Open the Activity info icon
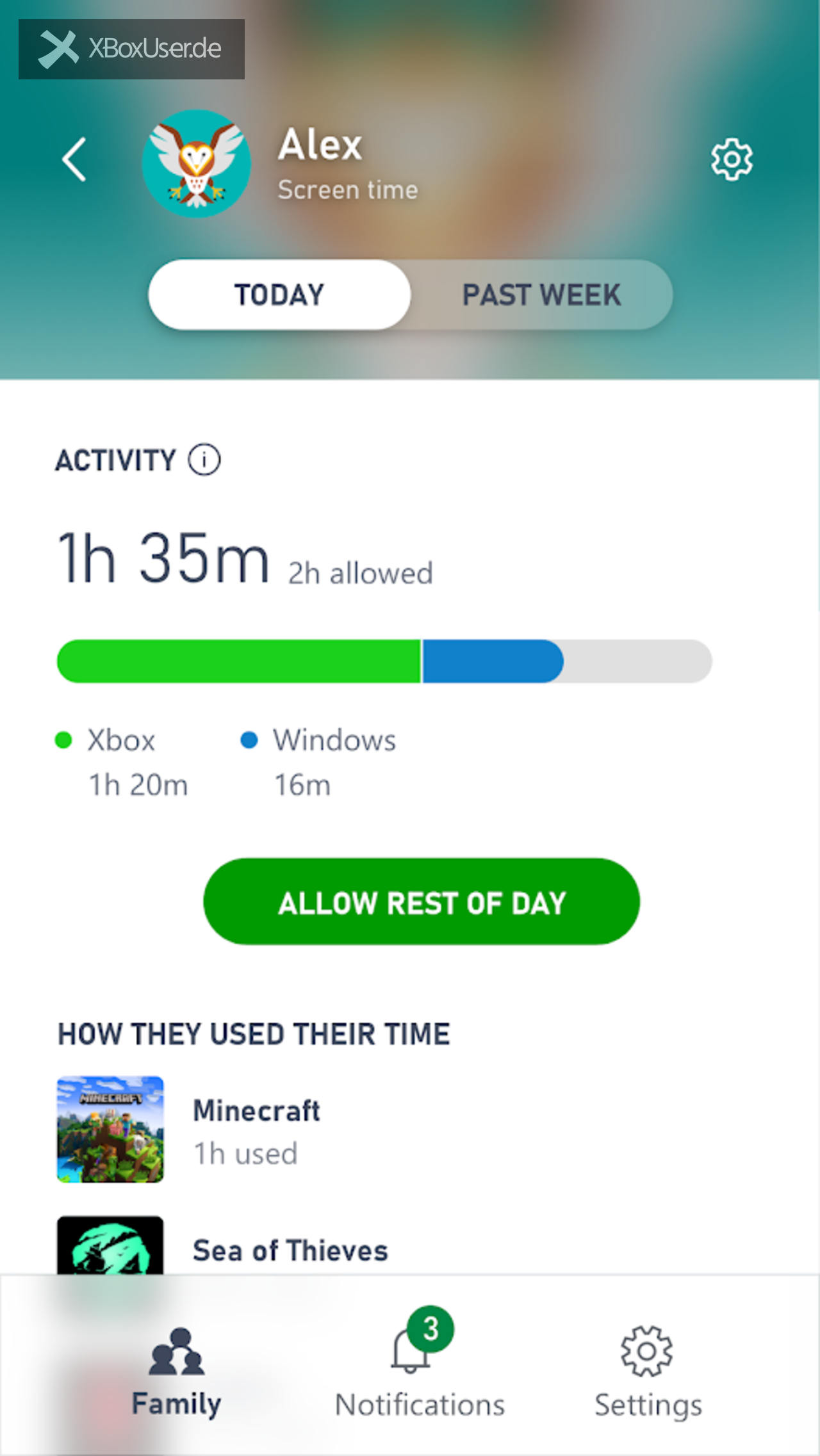The height and width of the screenshot is (1456, 820). click(204, 460)
